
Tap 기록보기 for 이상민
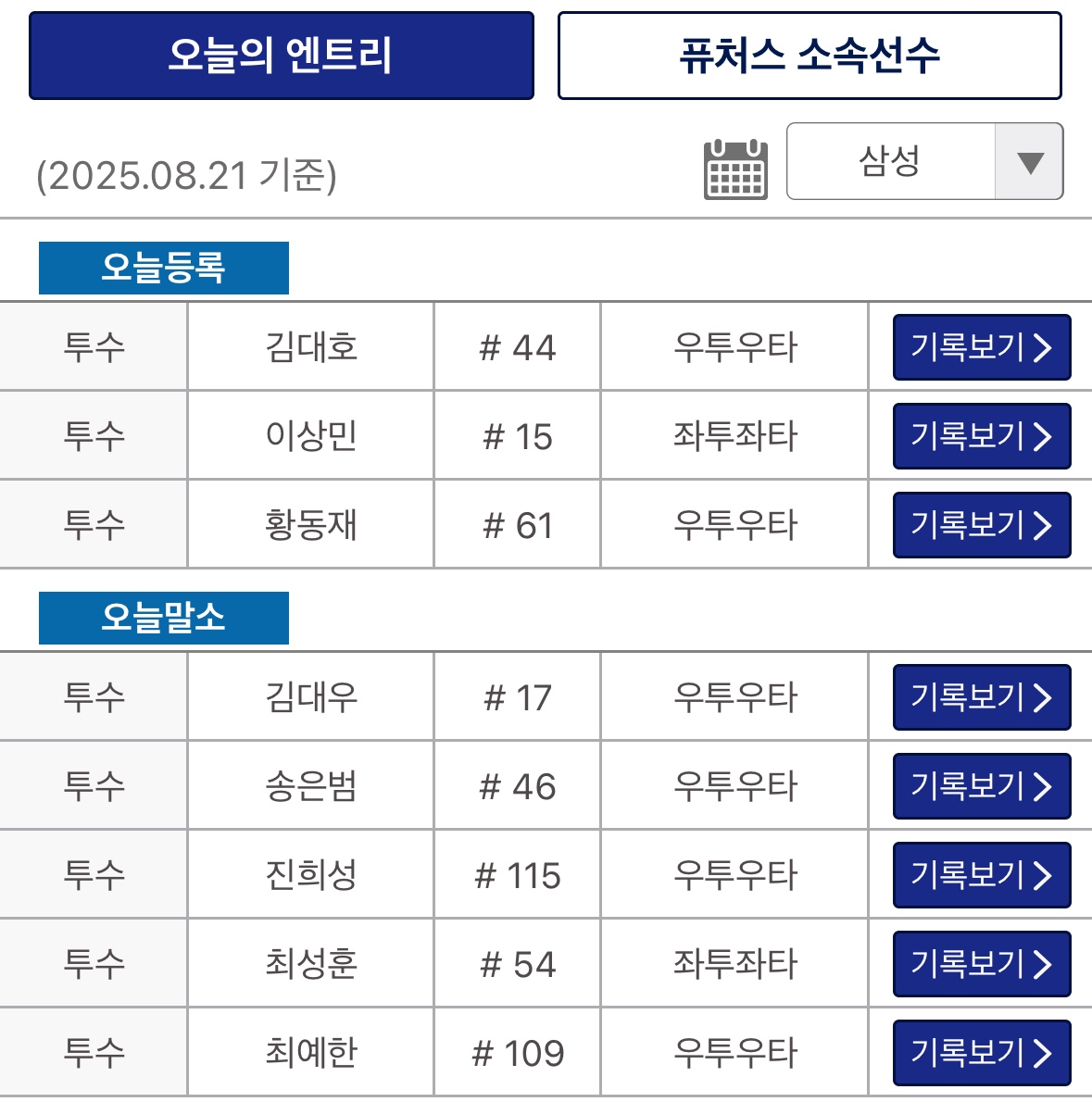[x=981, y=436]
